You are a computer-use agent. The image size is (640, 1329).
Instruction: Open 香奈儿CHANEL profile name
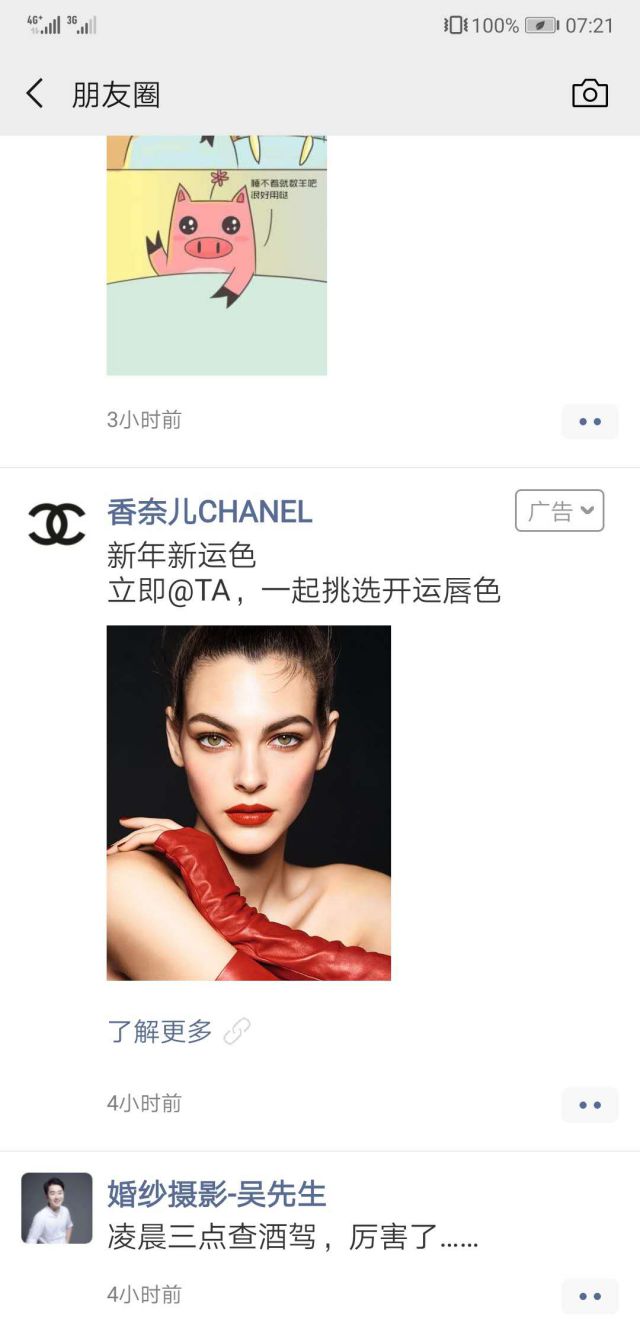click(210, 512)
